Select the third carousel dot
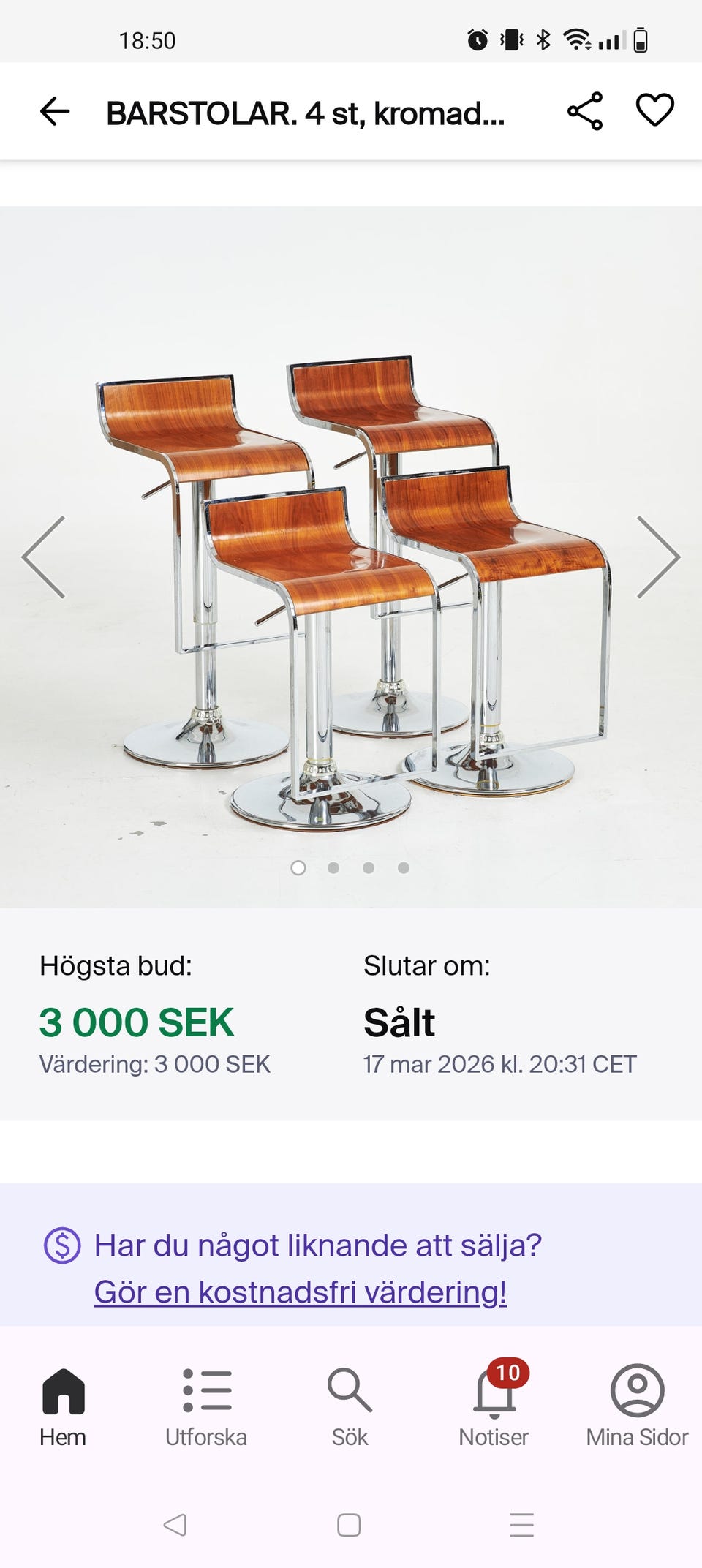 tap(368, 867)
